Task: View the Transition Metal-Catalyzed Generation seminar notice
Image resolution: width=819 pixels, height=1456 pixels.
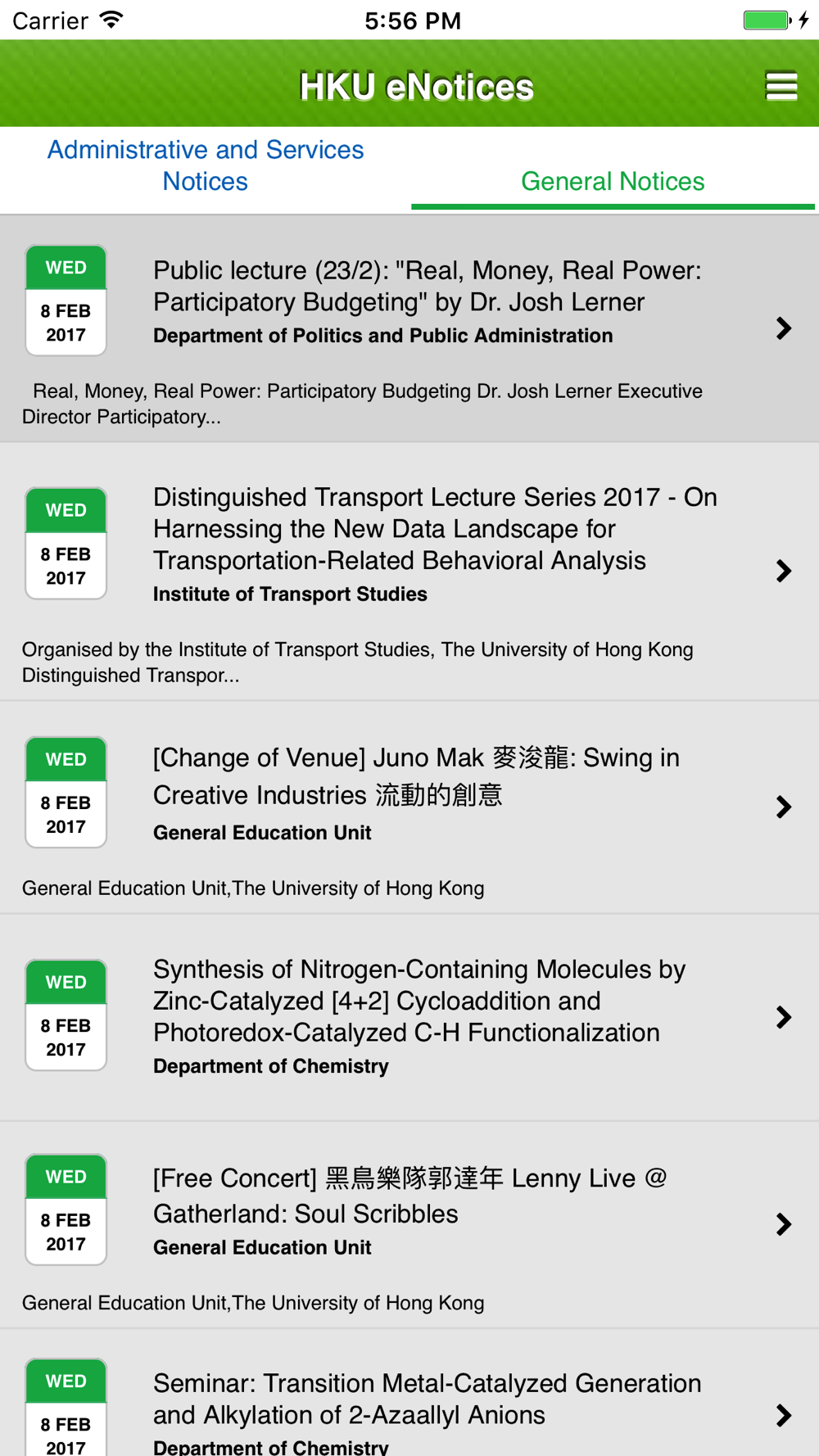Action: [409, 1393]
